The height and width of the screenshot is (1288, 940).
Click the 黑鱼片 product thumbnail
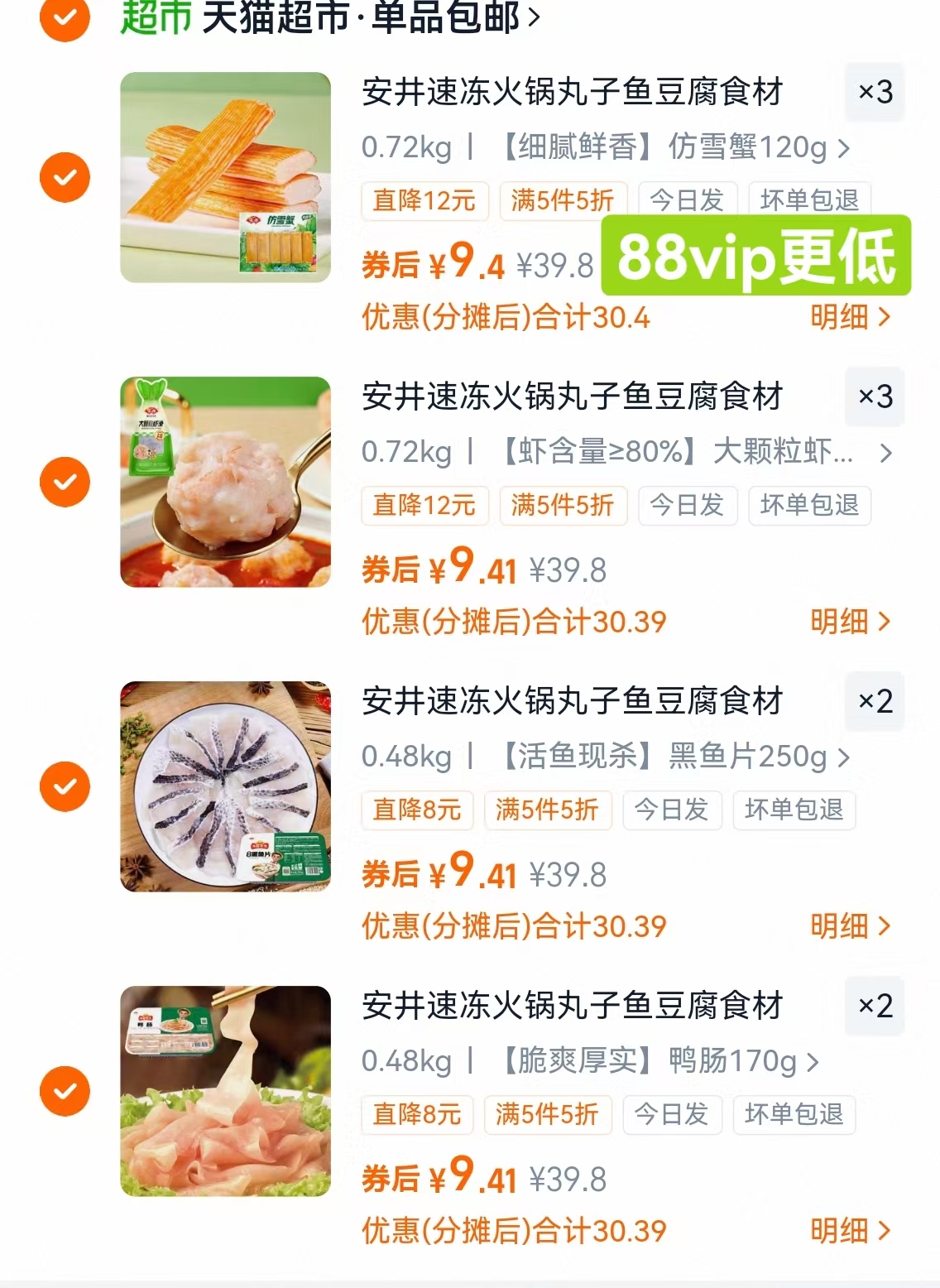(225, 785)
